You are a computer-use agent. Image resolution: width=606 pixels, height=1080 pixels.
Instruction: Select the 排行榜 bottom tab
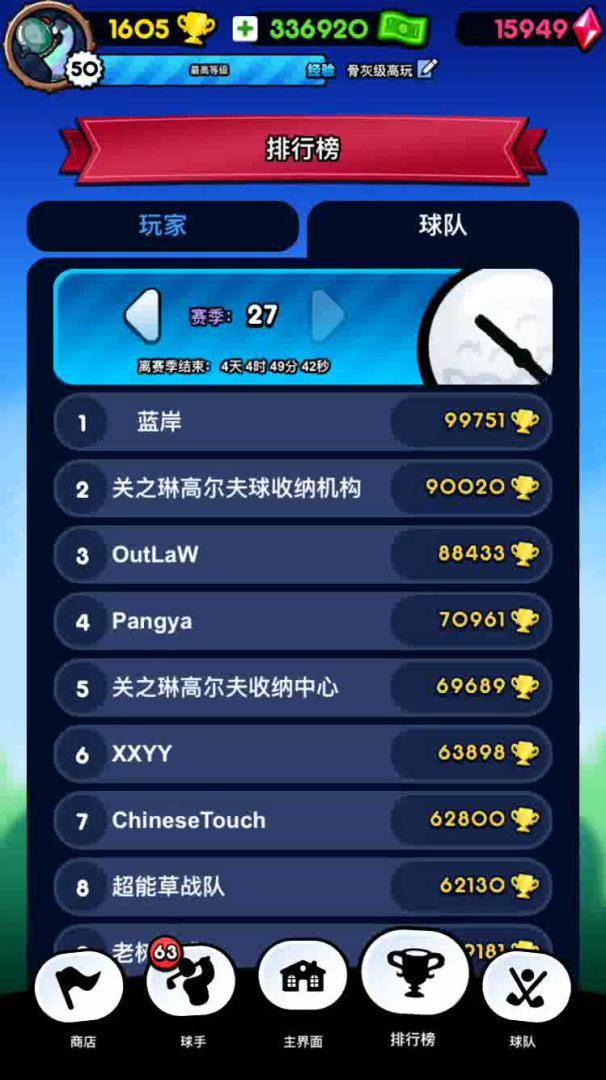click(x=414, y=985)
